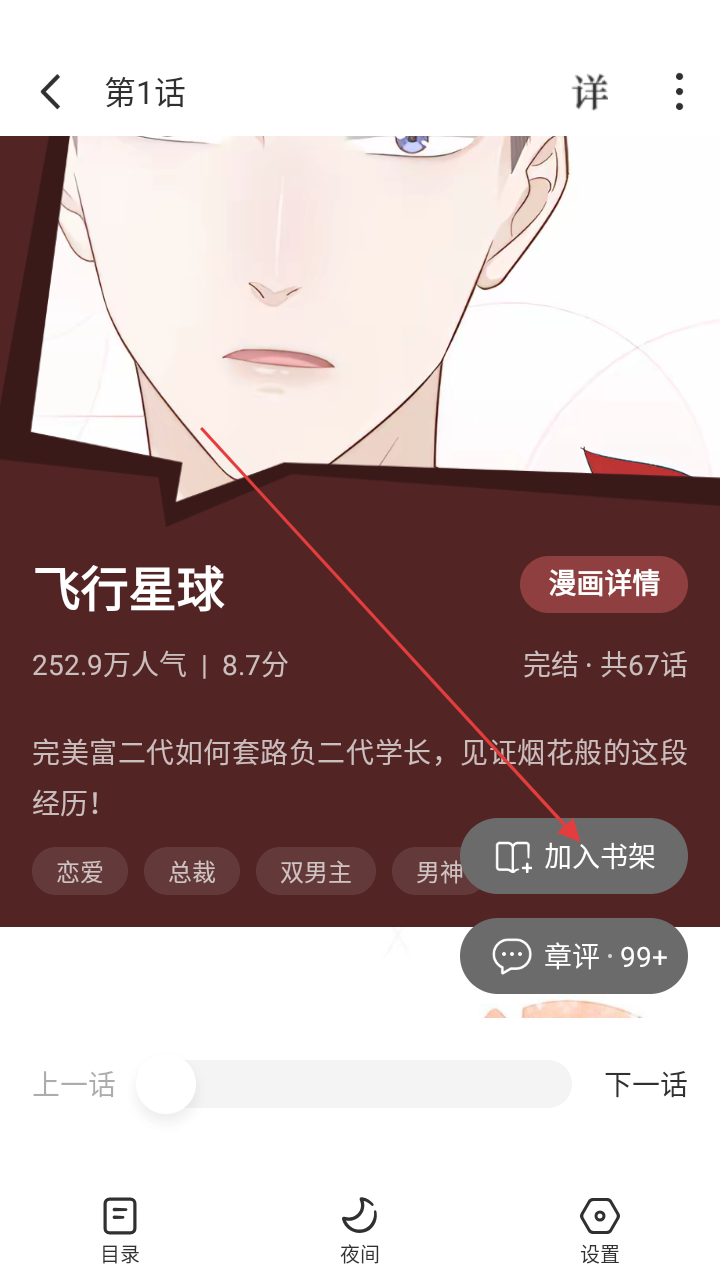Select the 男神 tag chip
This screenshot has height=1280, width=720.
coord(432,871)
